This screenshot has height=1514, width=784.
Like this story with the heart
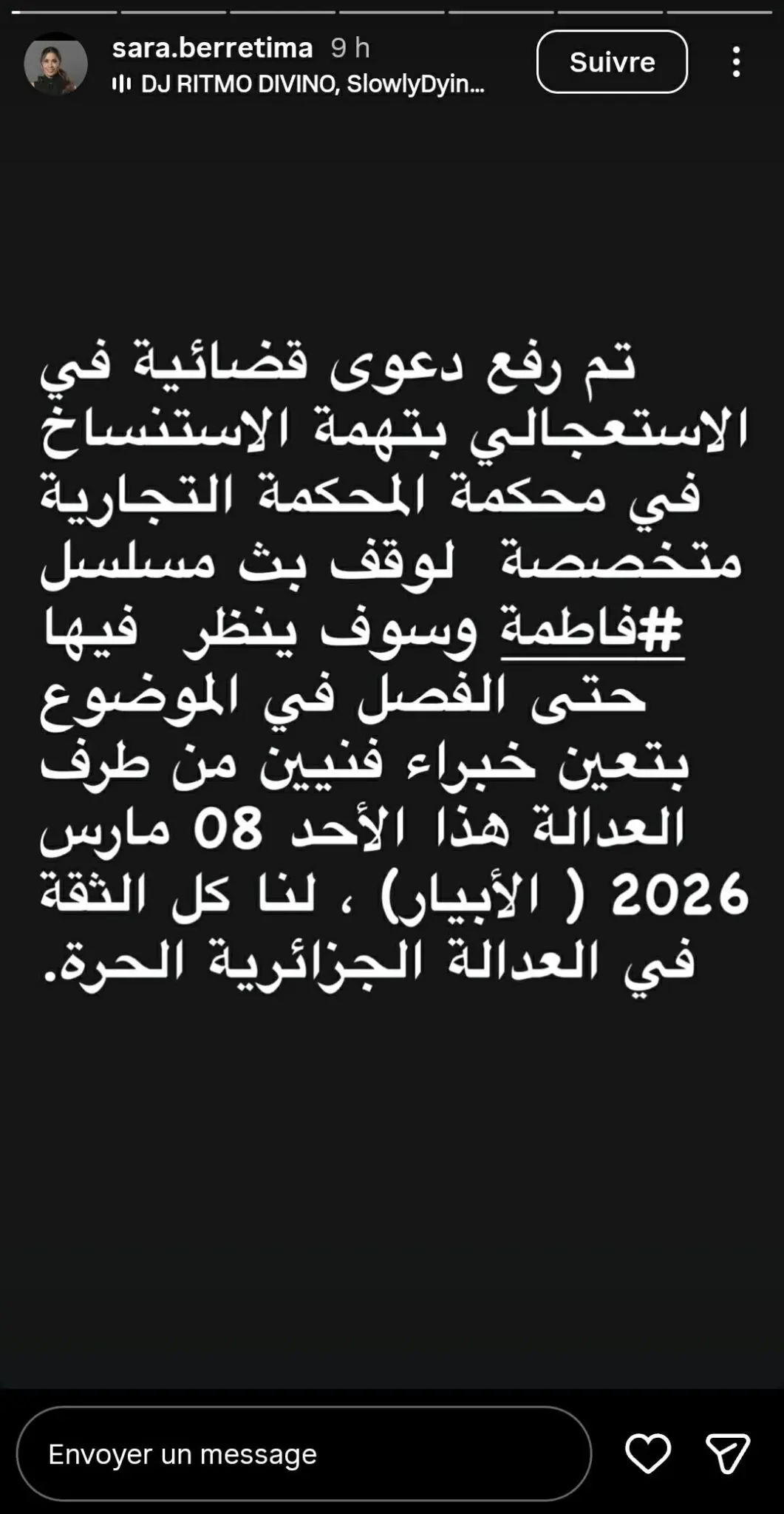pyautogui.click(x=647, y=1453)
